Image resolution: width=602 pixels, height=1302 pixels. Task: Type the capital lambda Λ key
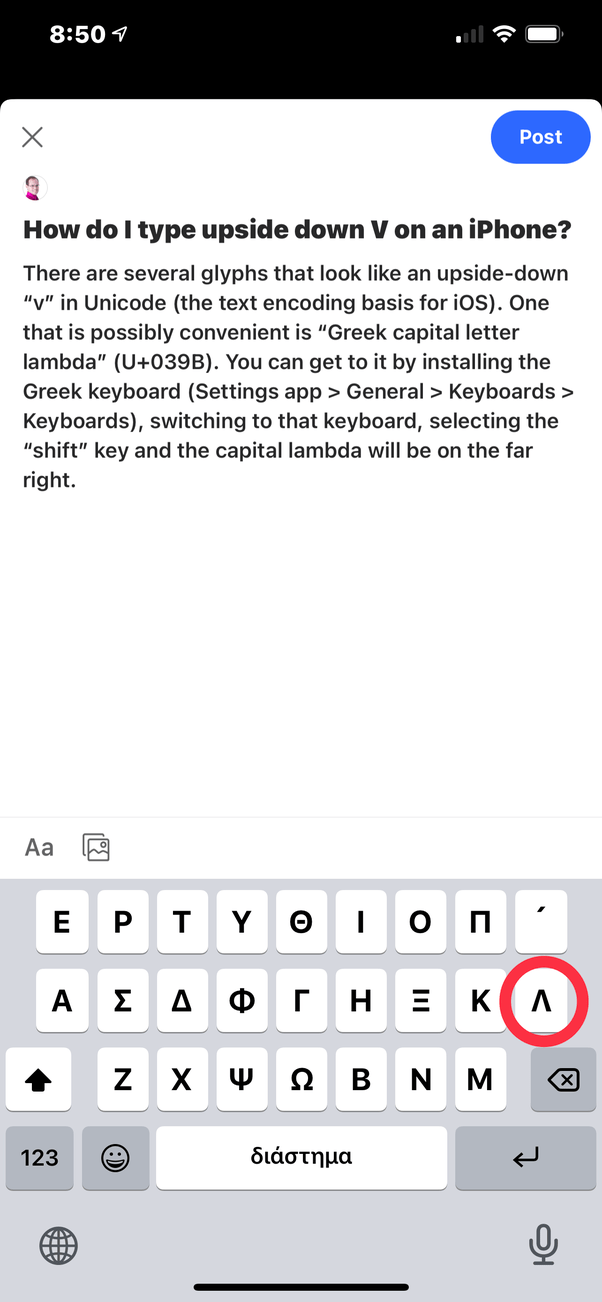[x=541, y=1000]
